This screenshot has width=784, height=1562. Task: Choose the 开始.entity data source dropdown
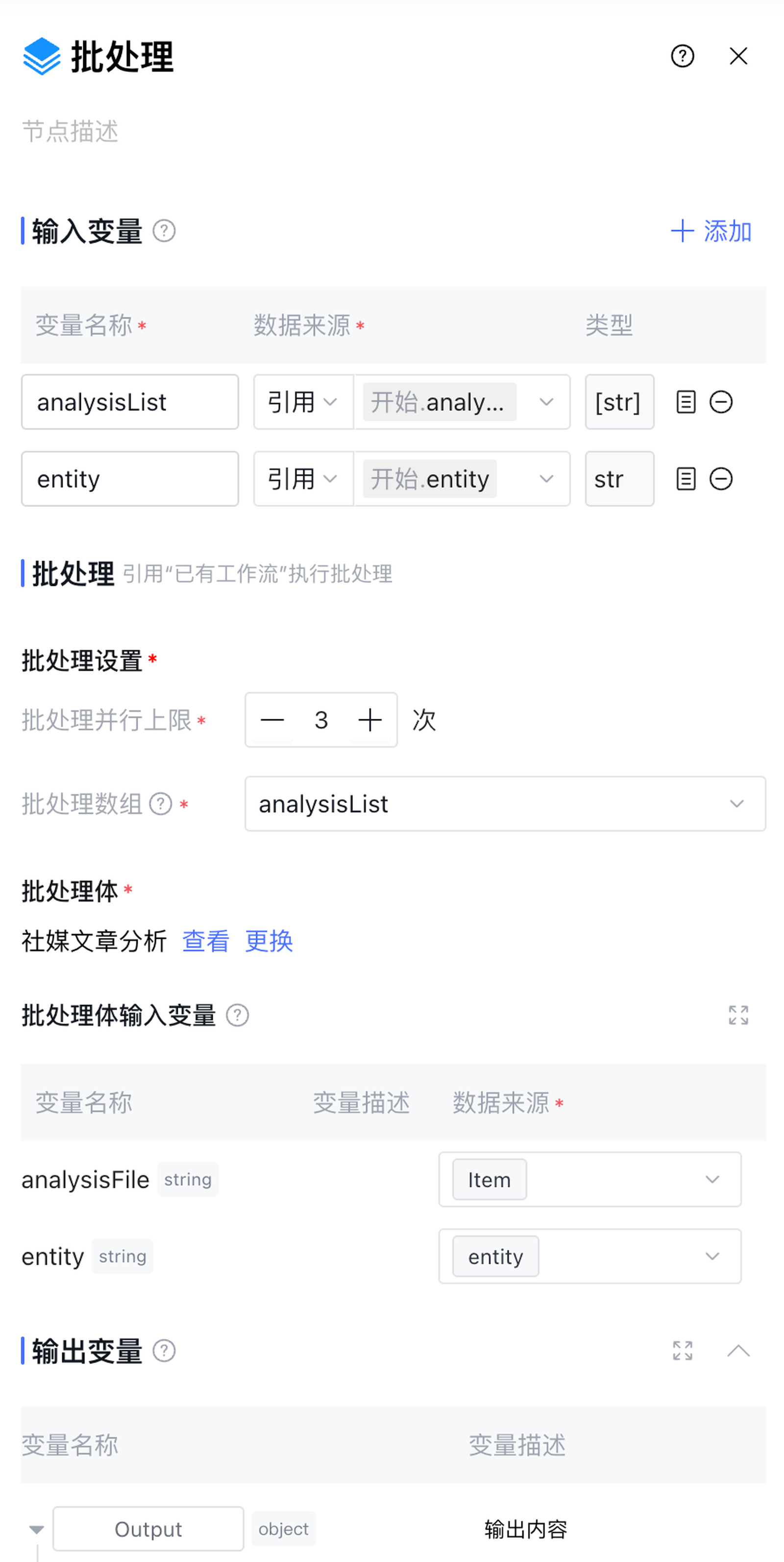tap(462, 479)
